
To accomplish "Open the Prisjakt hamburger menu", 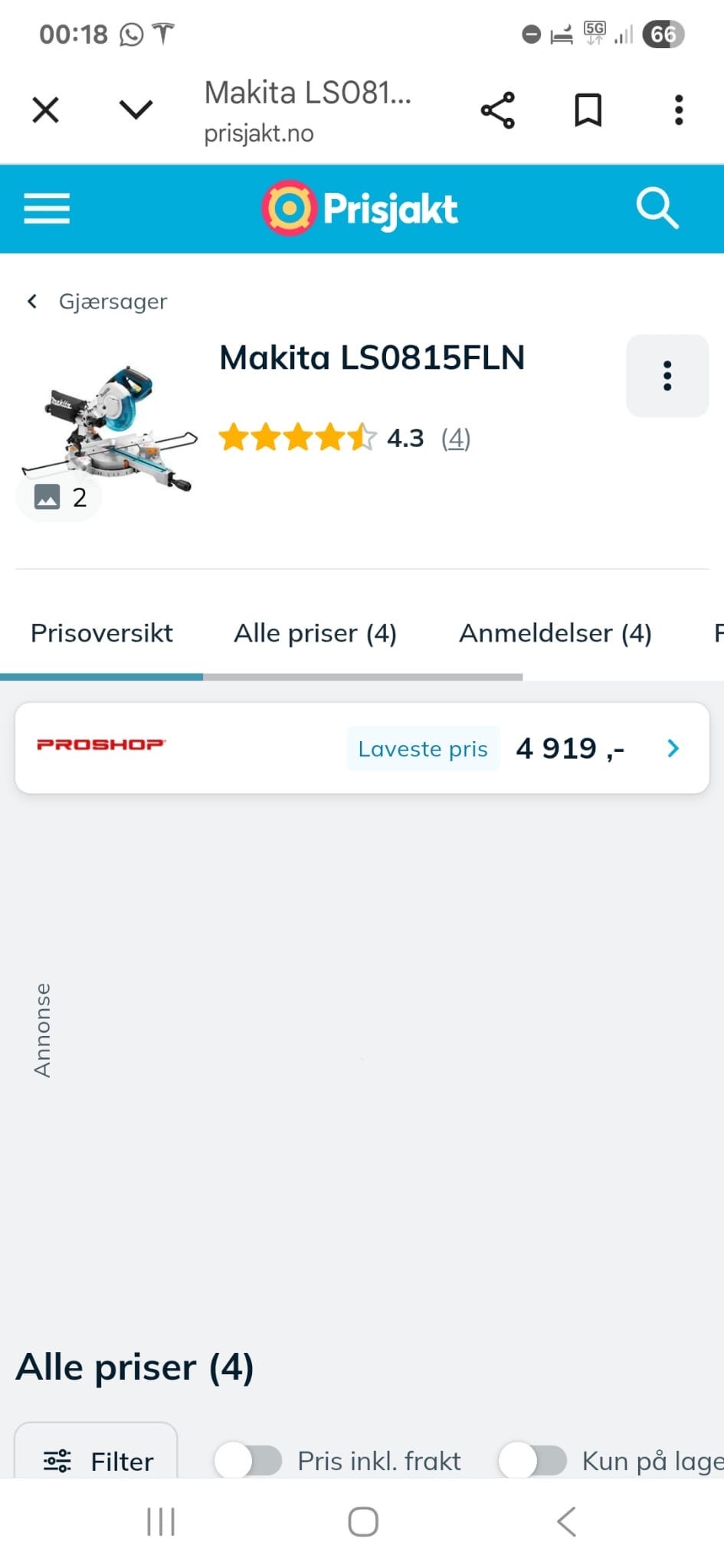I will click(x=46, y=208).
